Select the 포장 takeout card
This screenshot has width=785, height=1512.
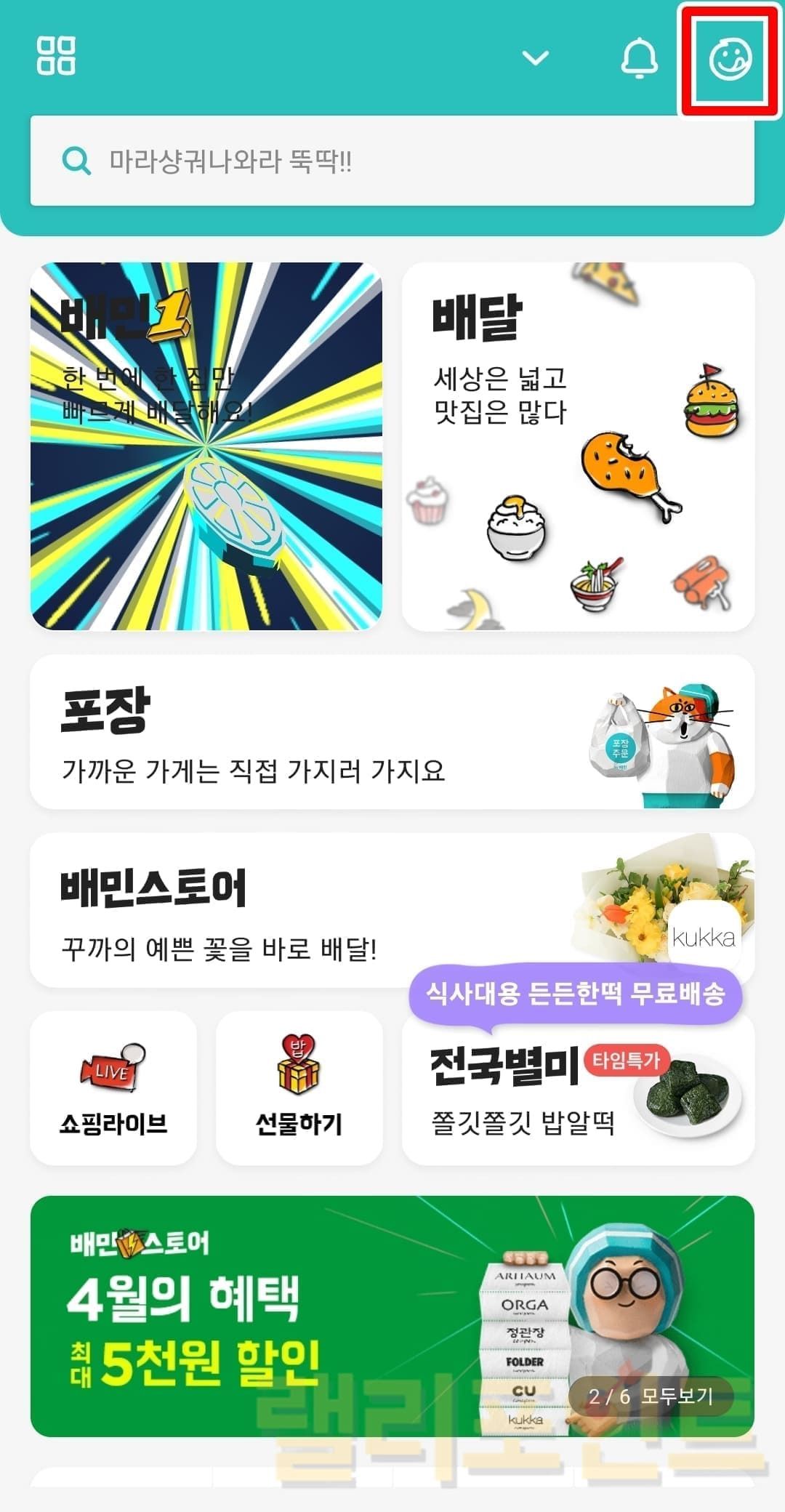392,732
